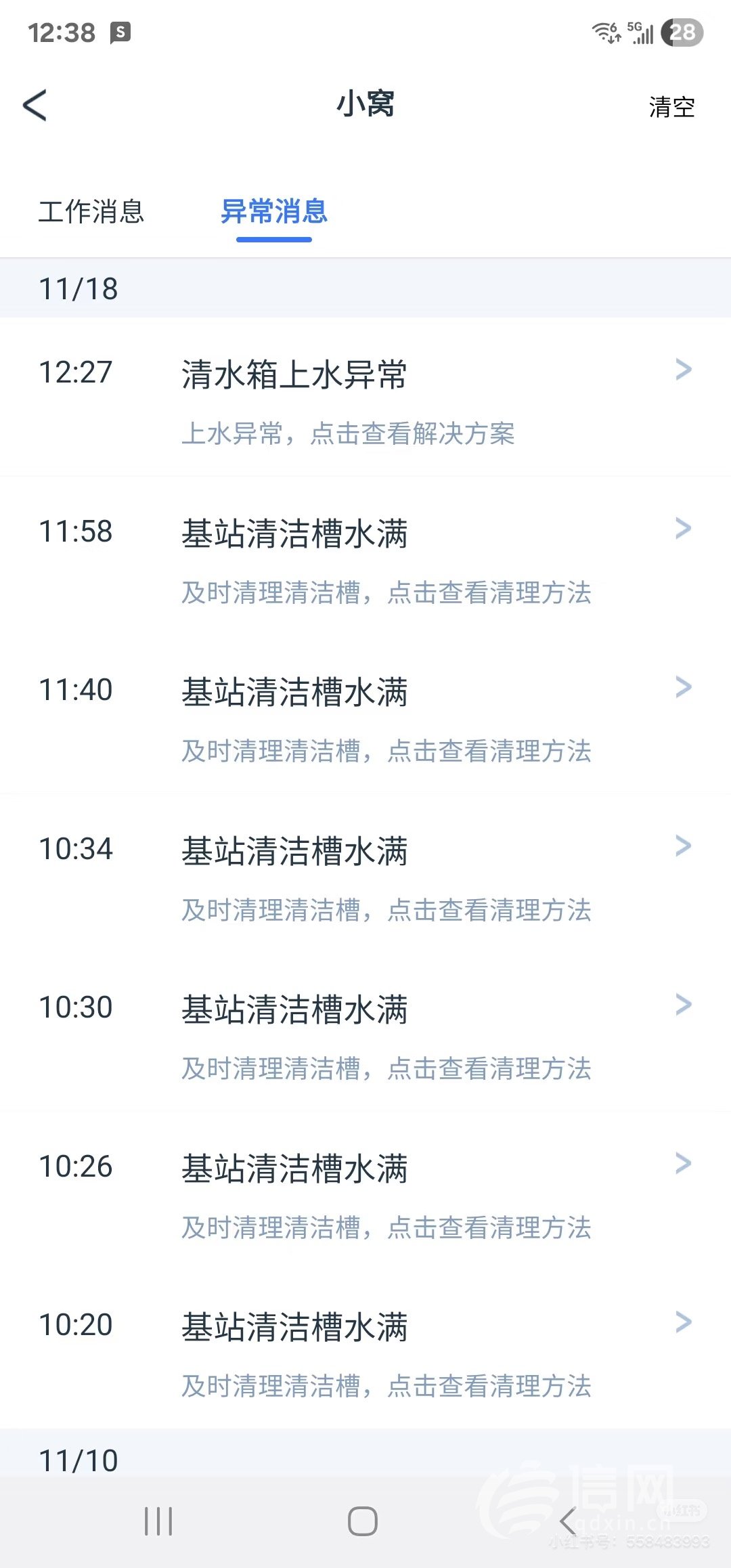View the 10:30 基站清洁槽水满 message

pyautogui.click(x=365, y=1036)
